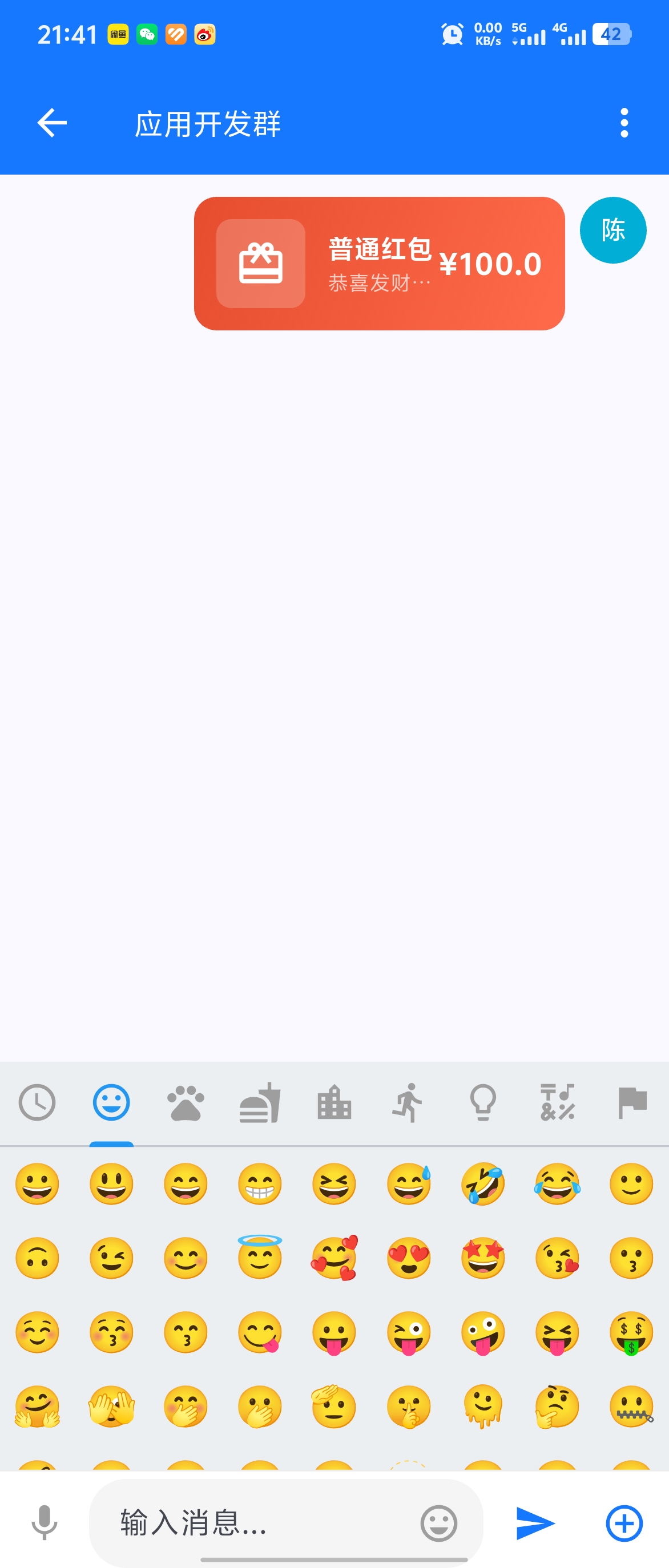This screenshot has height=1568, width=669.
Task: Pick the smiling face with halo emoji
Action: coord(260,1258)
